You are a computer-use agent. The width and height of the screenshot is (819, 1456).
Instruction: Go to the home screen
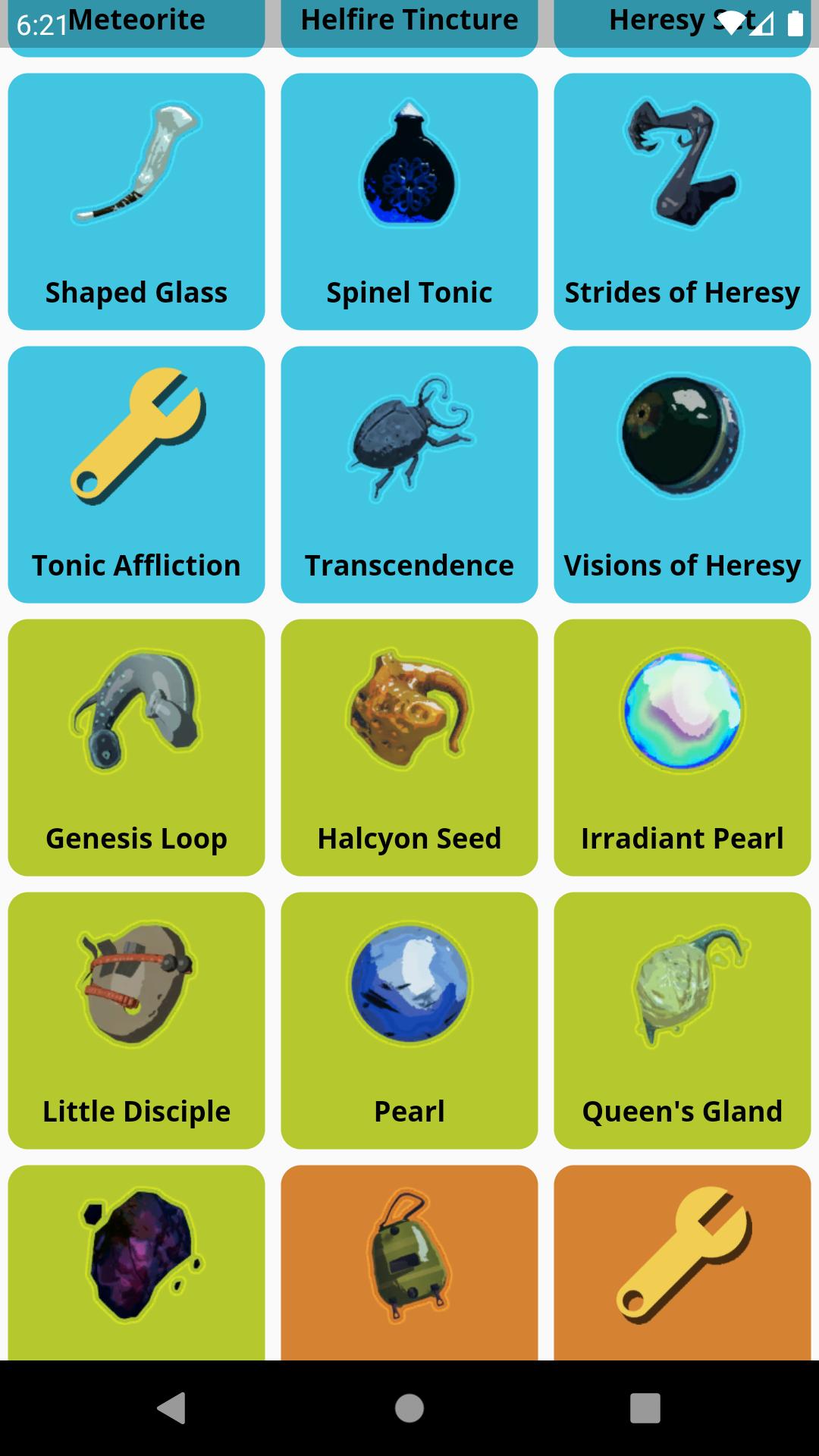[x=409, y=1408]
